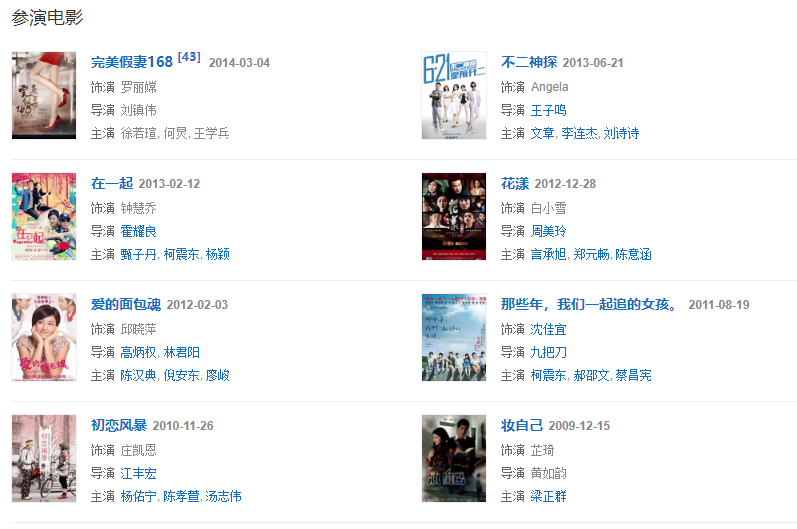View director 周美玲's page
The width and height of the screenshot is (797, 529).
548,231
